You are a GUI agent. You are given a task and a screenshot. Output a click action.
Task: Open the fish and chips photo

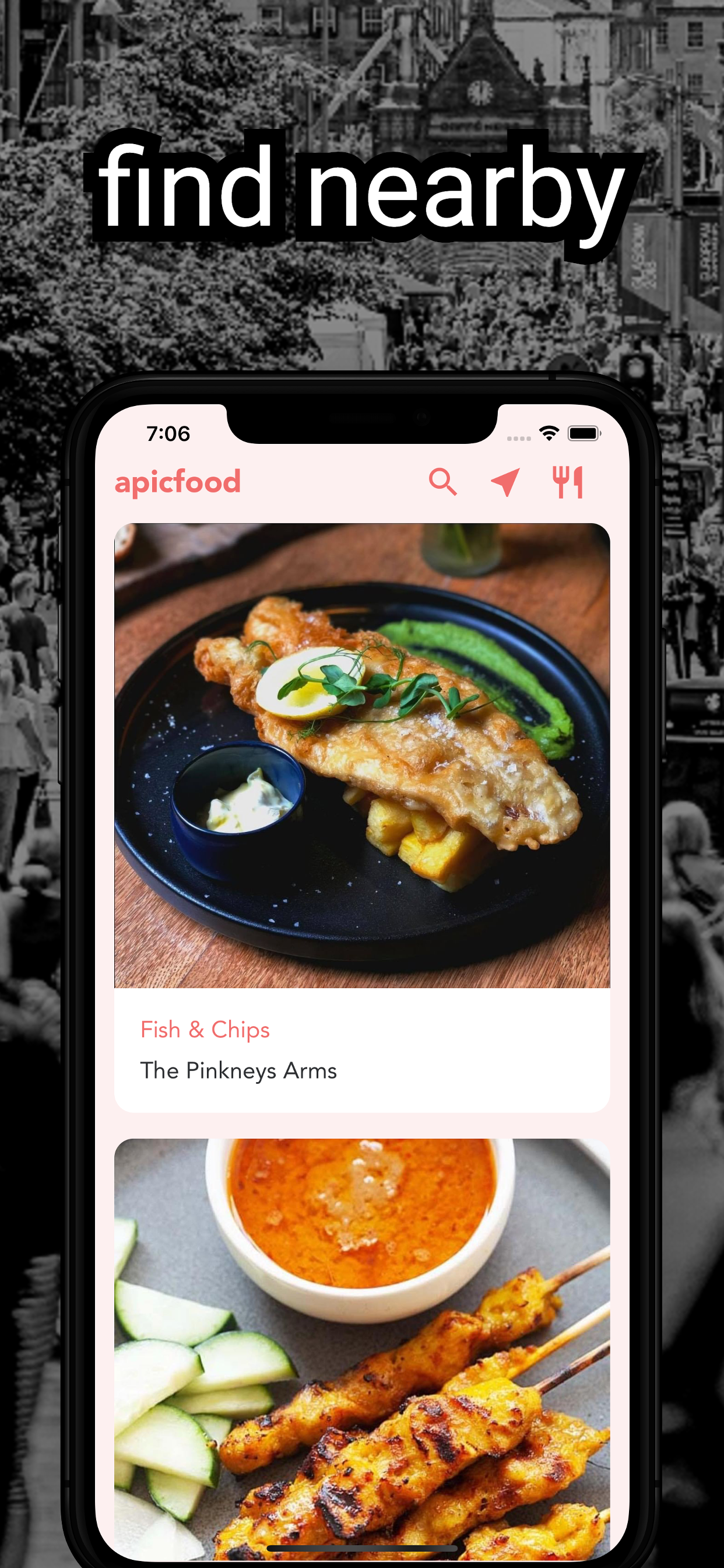click(x=361, y=755)
